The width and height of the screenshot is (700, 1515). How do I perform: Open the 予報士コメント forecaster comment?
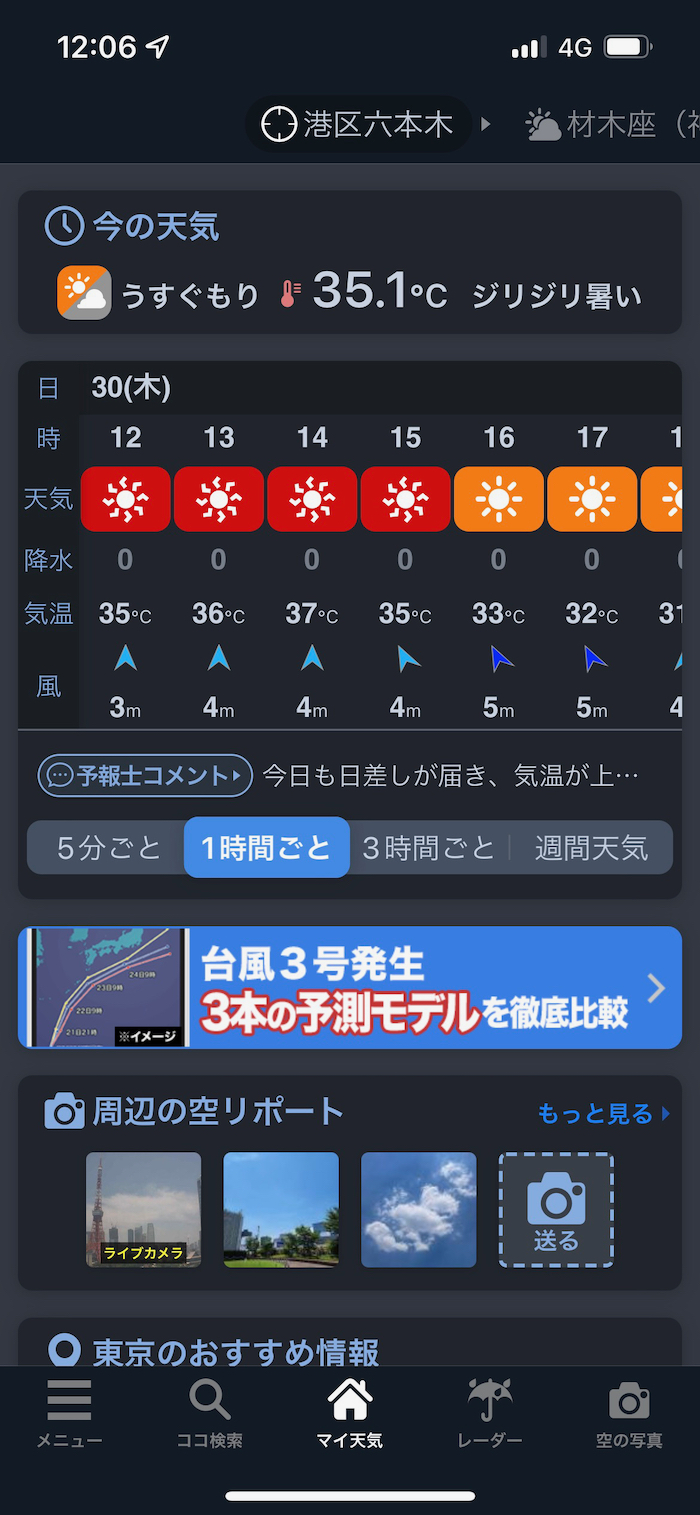coord(145,775)
